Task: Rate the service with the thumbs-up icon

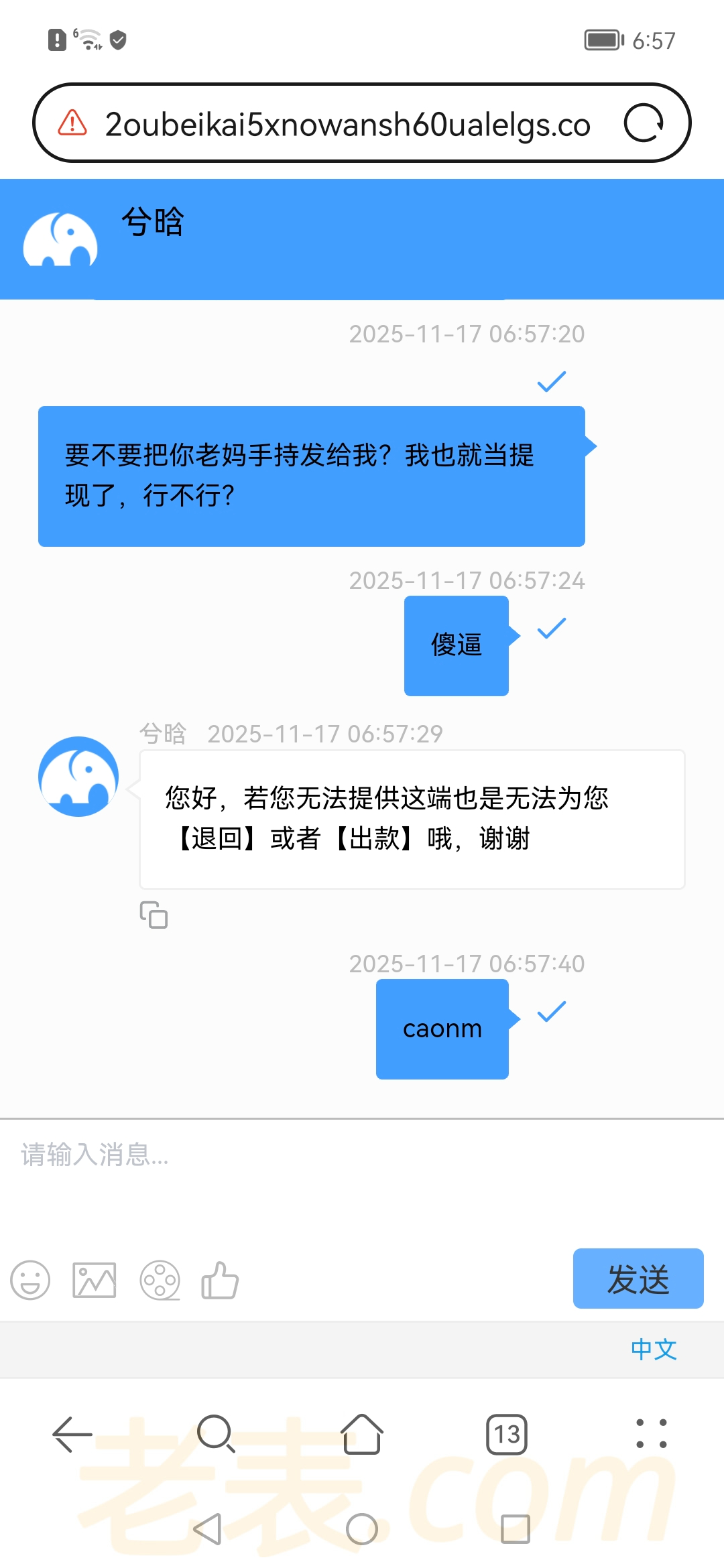Action: 220,1280
